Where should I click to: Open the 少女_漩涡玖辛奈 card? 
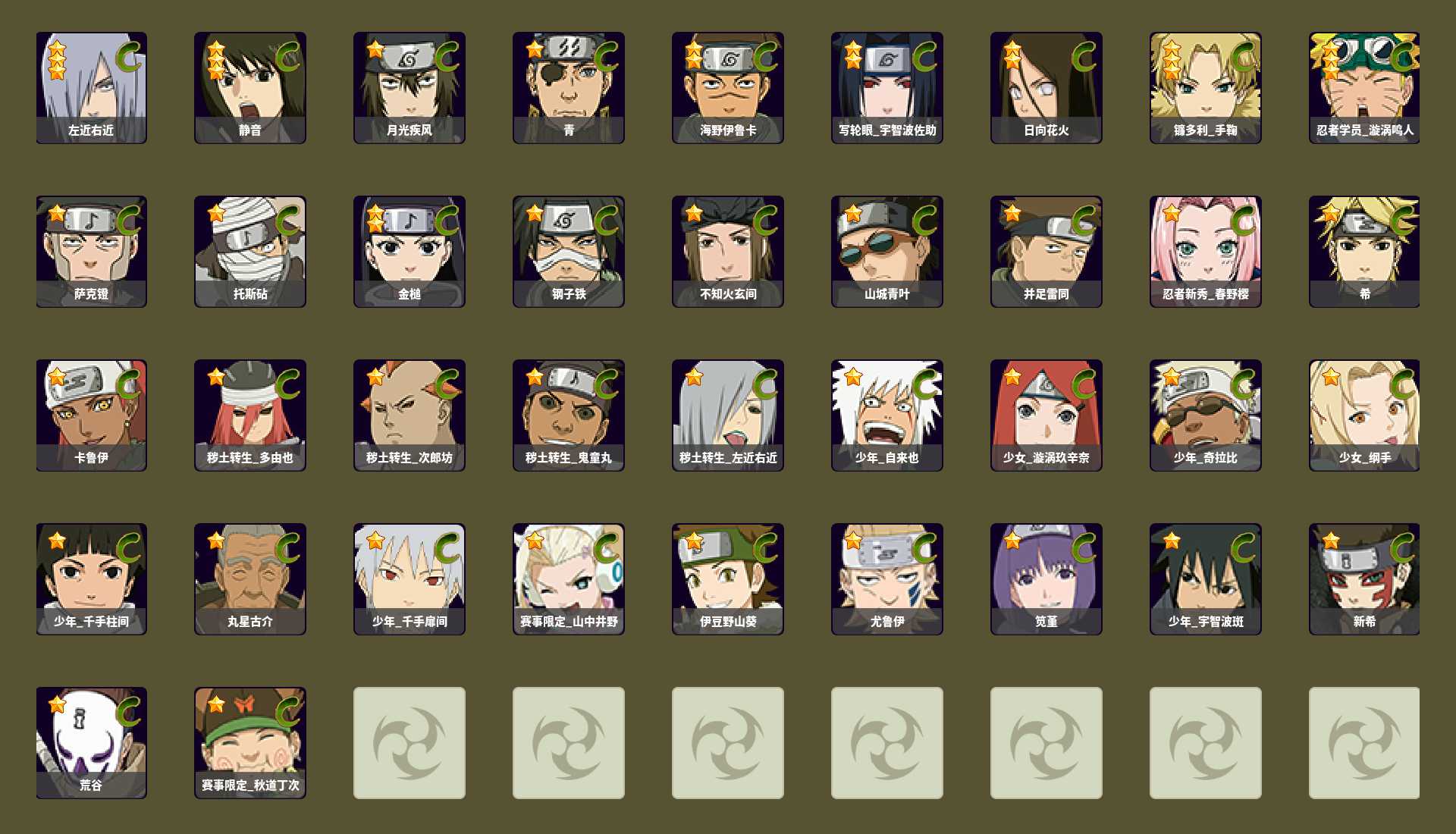1046,415
